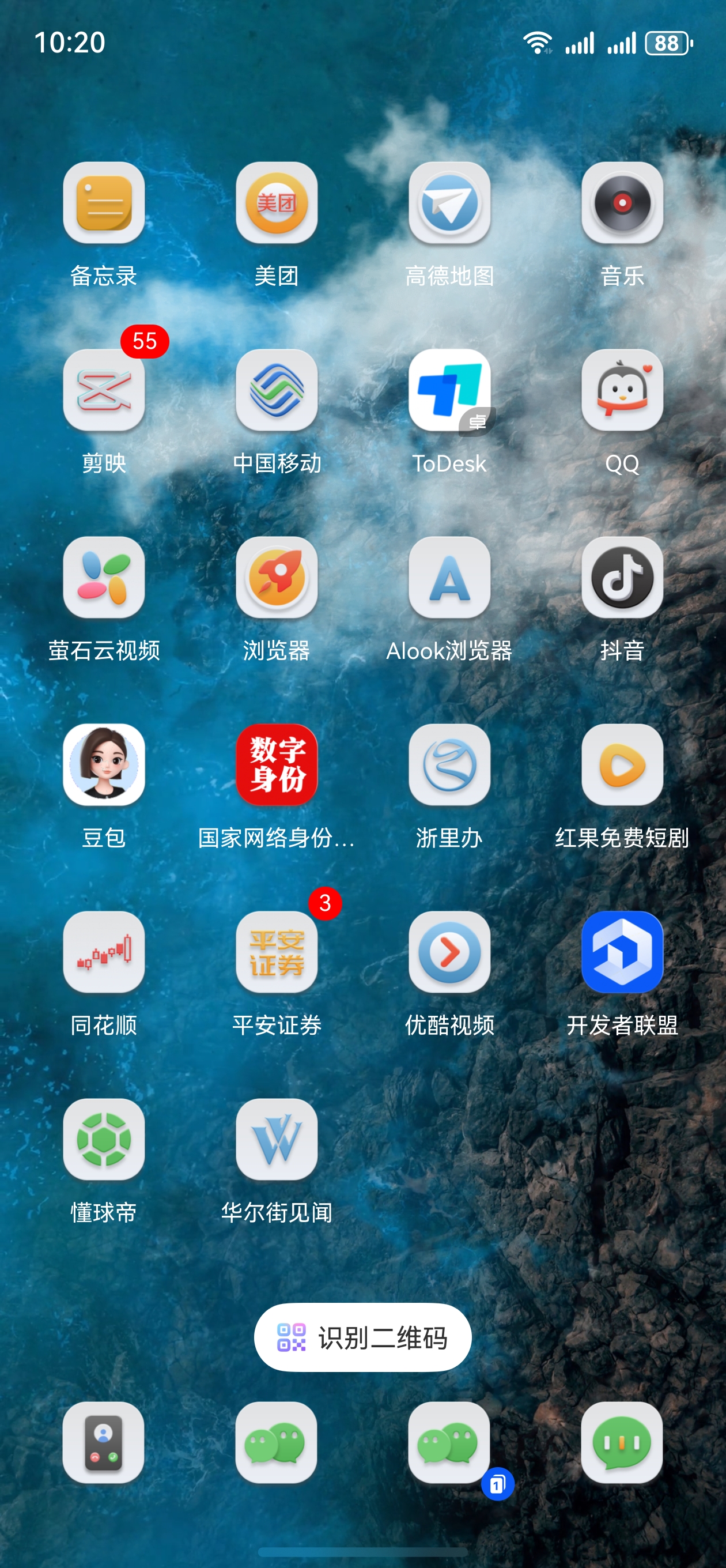
Task: Start the 豆包 assistant app
Action: point(104,765)
